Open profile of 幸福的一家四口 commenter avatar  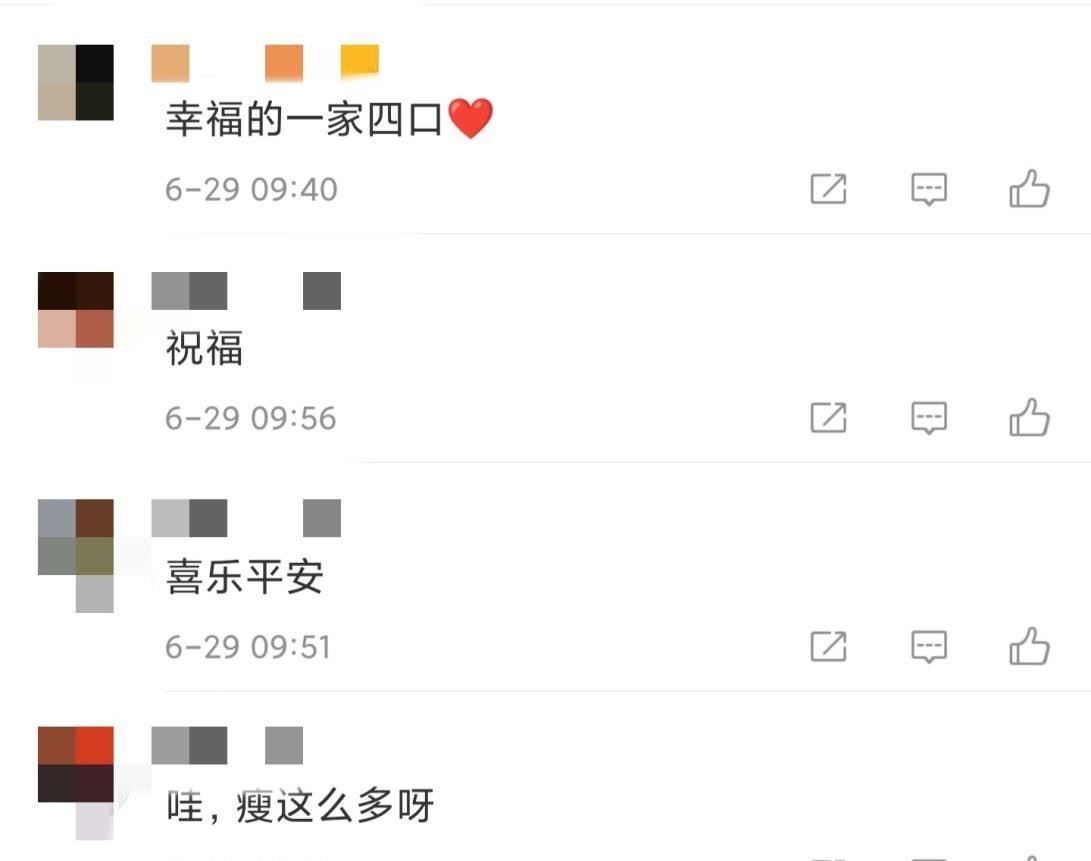pos(76,82)
